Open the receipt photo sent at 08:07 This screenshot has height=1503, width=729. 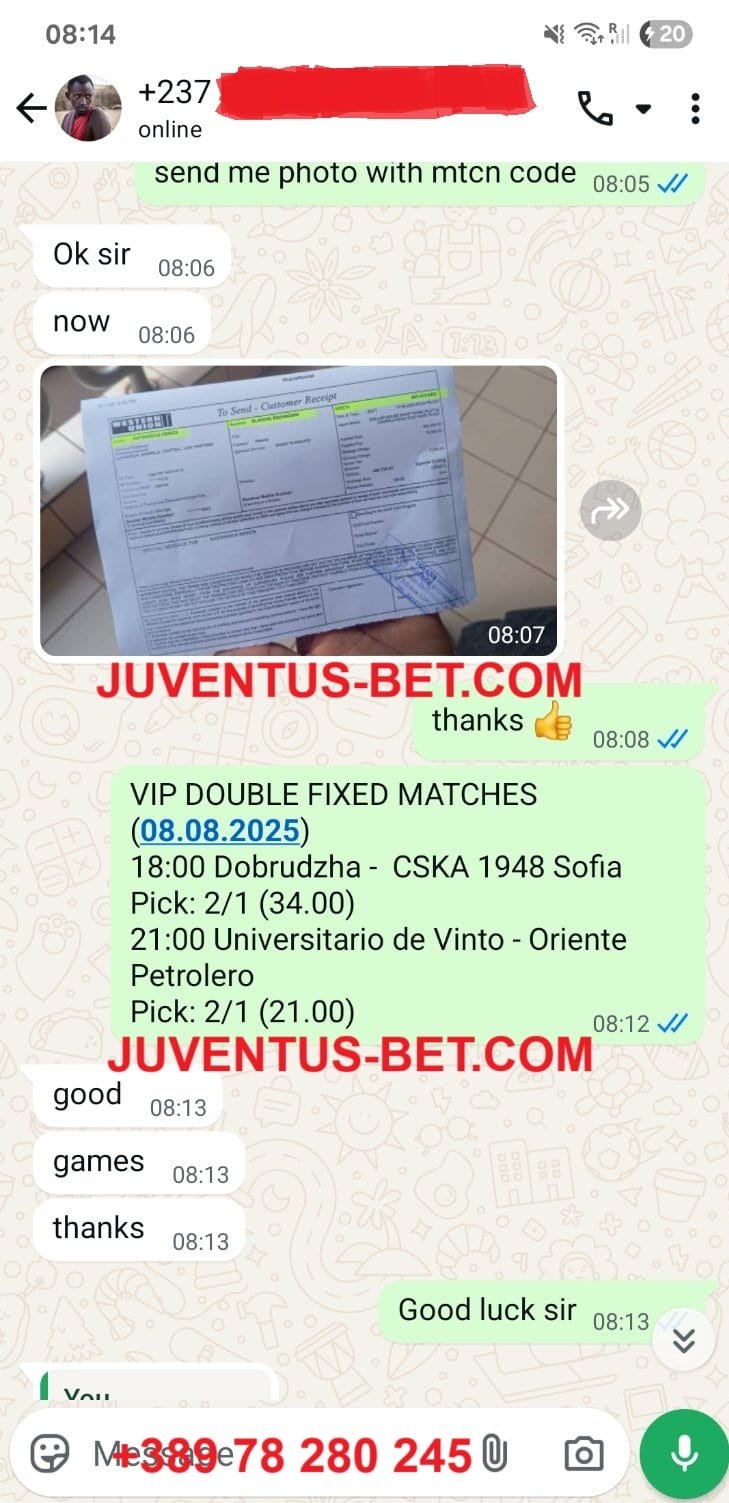(298, 510)
